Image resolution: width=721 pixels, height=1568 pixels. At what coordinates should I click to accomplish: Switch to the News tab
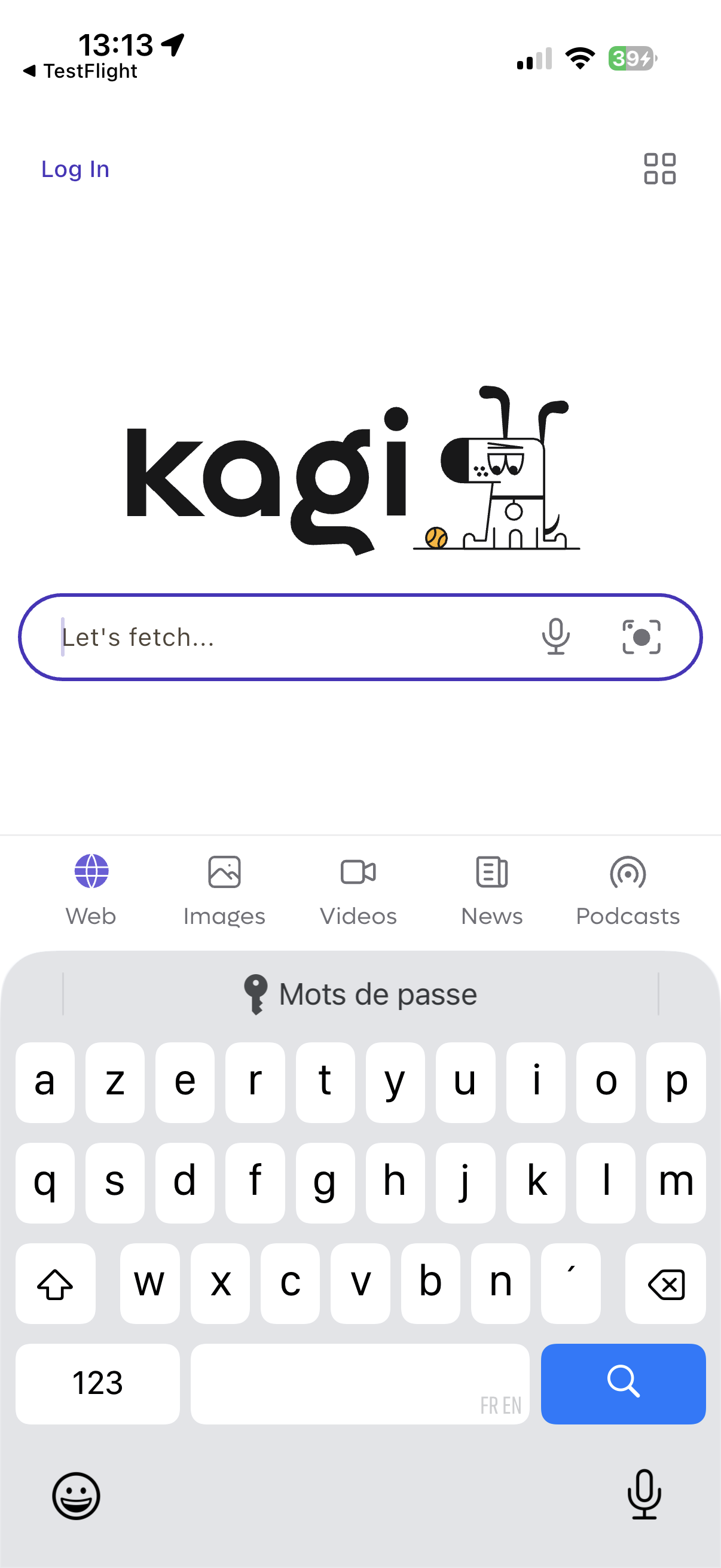tap(491, 890)
